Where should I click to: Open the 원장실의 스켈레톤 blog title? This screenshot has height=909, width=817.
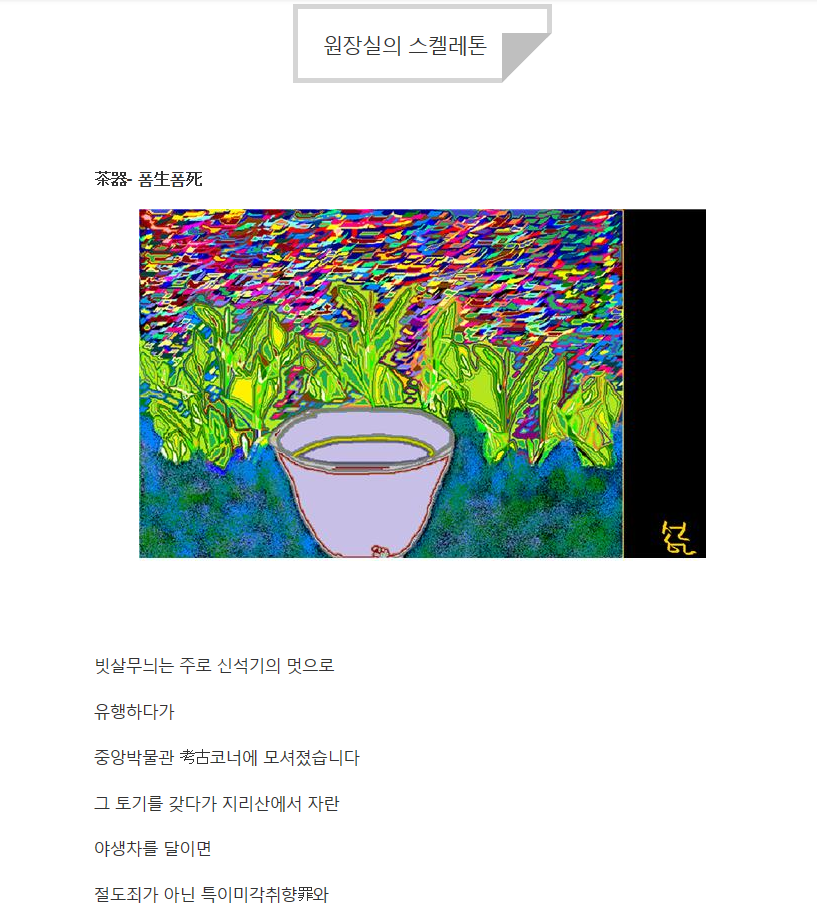pos(405,45)
